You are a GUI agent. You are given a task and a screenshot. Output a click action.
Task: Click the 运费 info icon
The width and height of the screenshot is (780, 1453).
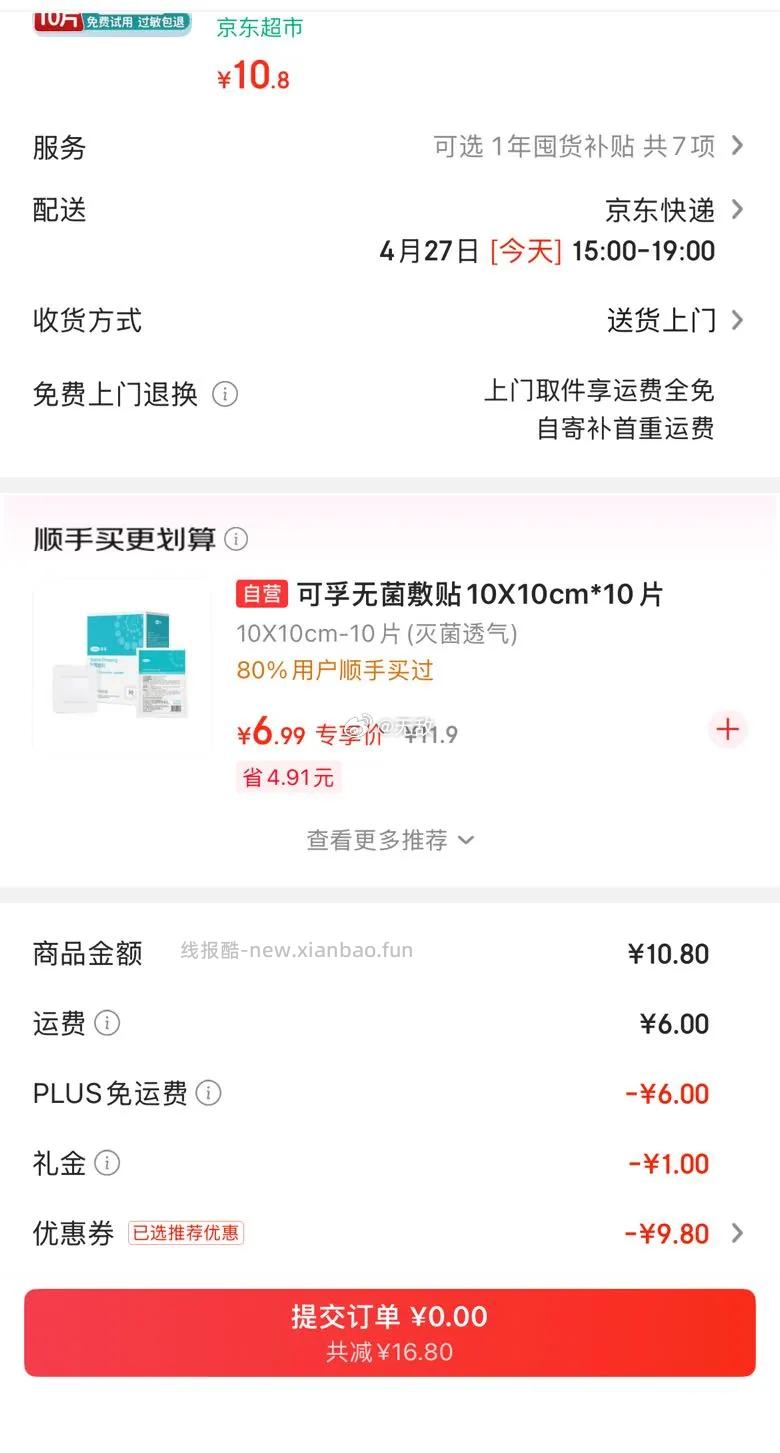[110, 1023]
